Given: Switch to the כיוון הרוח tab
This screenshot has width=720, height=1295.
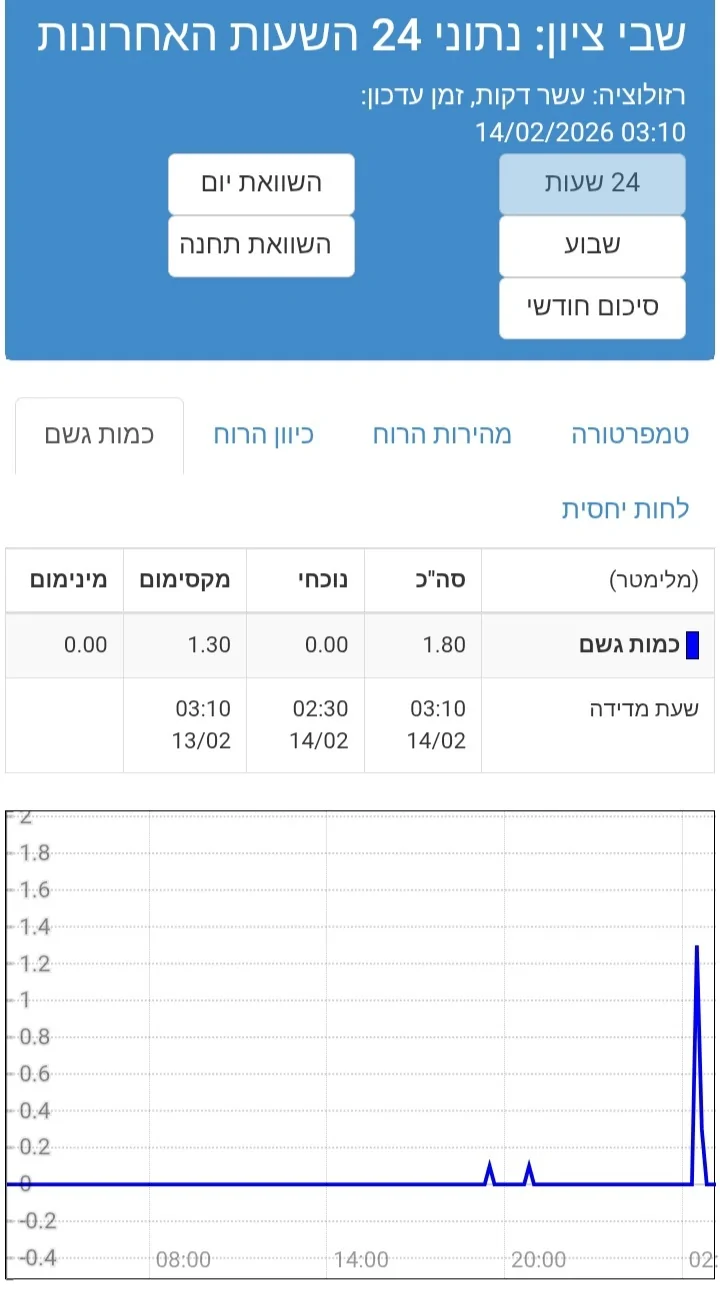Looking at the screenshot, I should point(263,435).
